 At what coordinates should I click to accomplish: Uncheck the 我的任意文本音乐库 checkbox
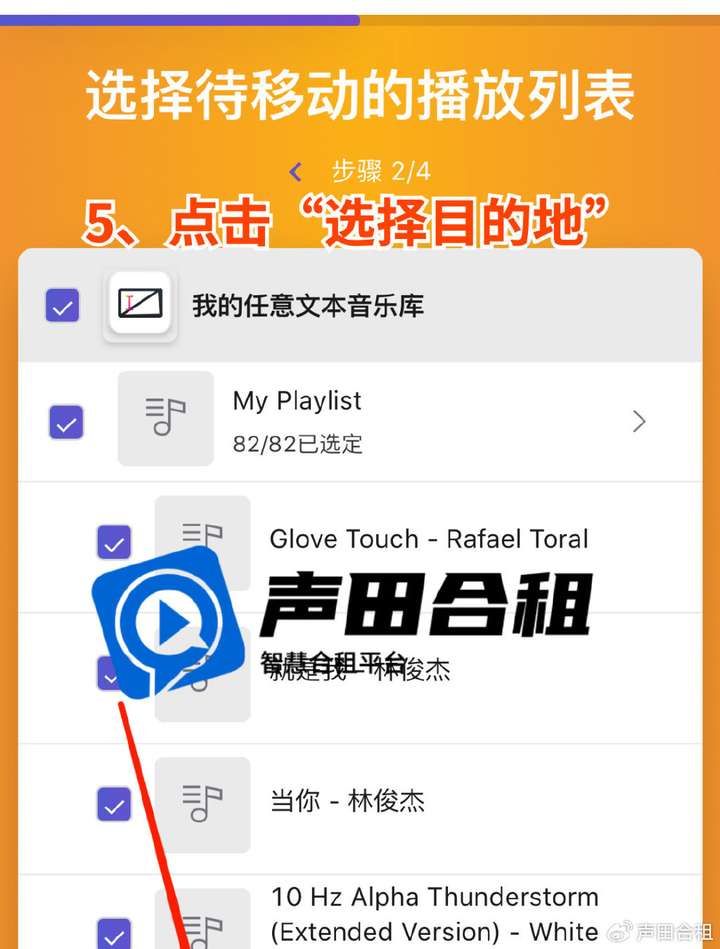pyautogui.click(x=62, y=305)
